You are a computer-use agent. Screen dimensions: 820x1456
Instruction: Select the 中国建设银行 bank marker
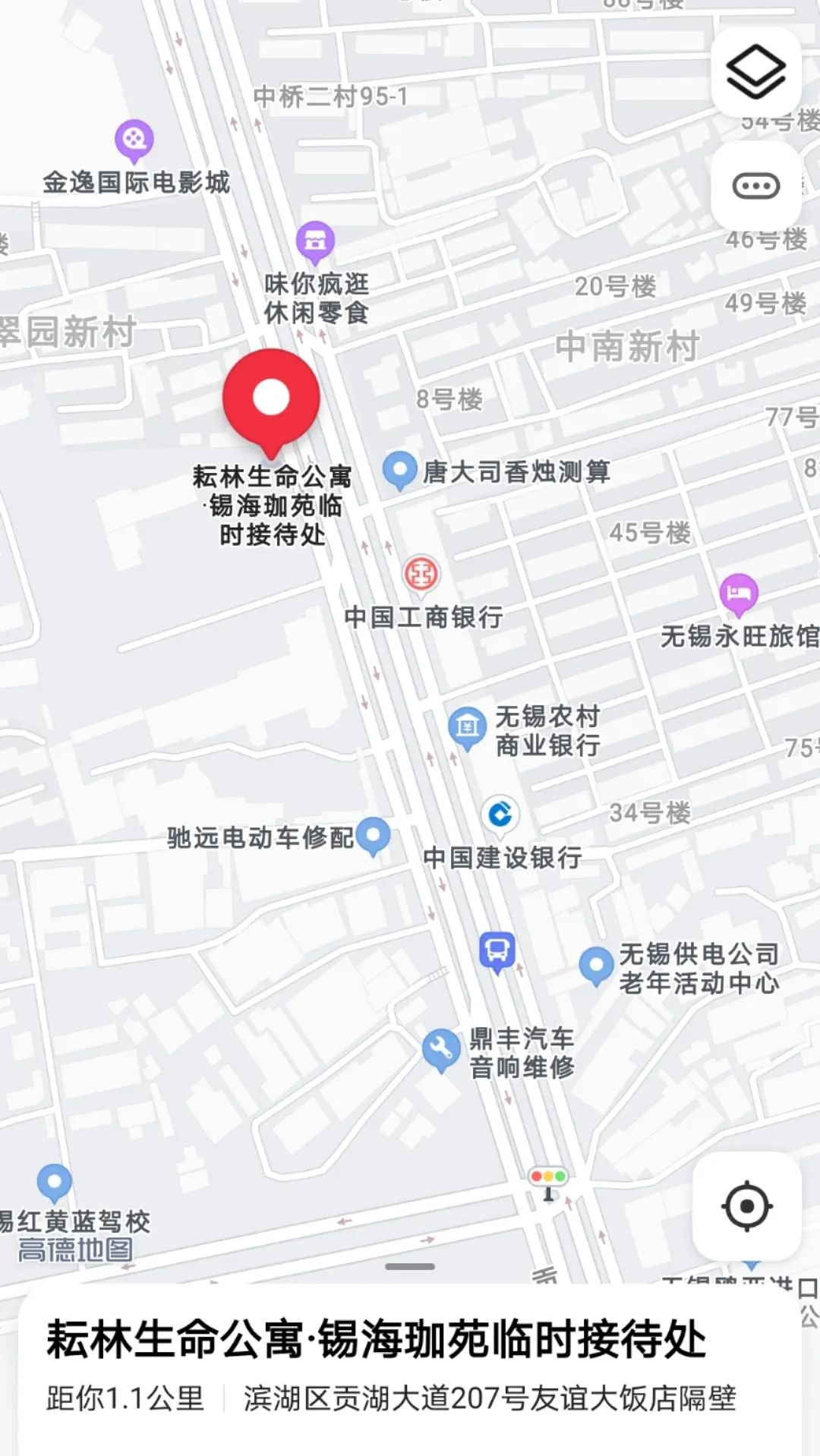pyautogui.click(x=500, y=815)
